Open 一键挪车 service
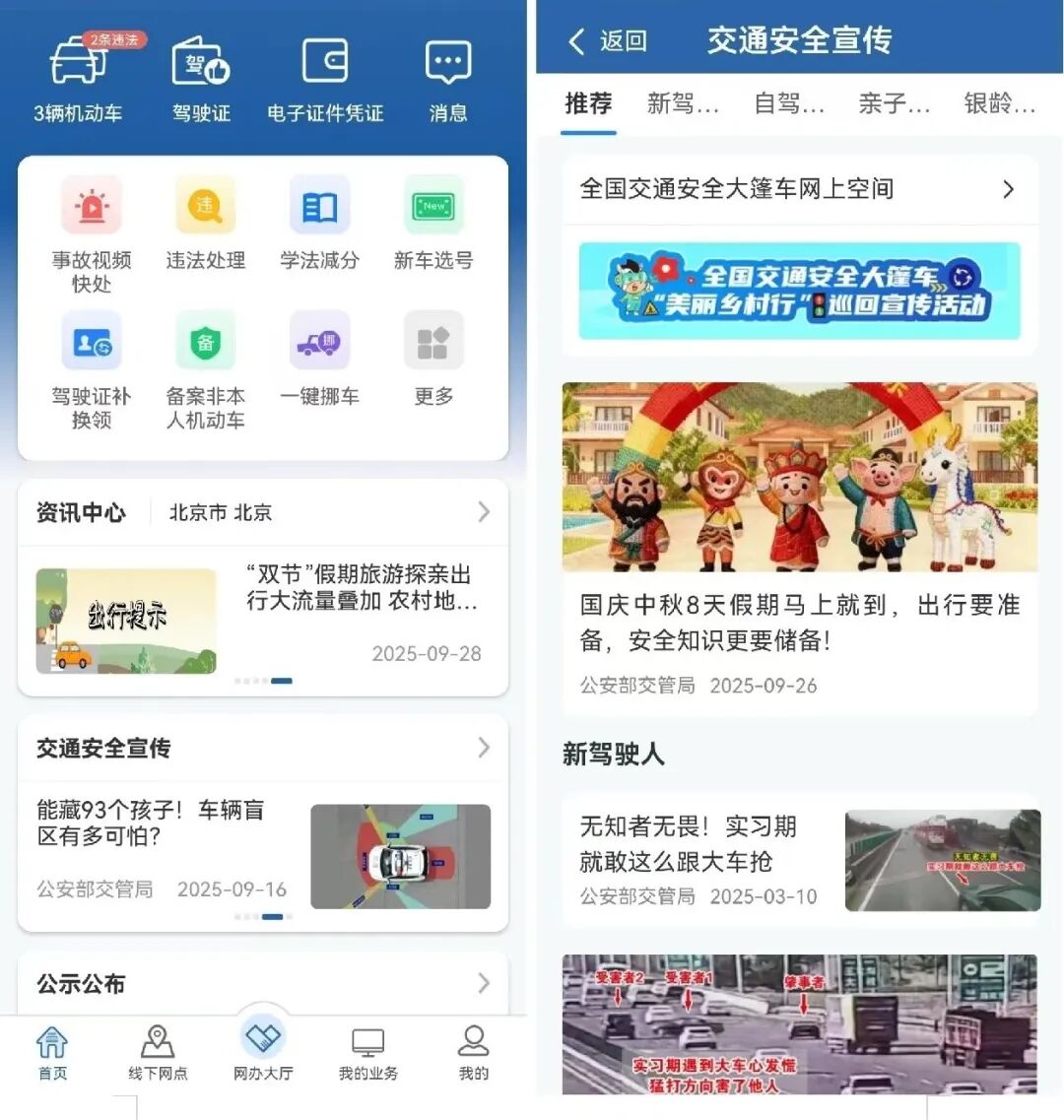The width and height of the screenshot is (1064, 1120). [x=319, y=361]
